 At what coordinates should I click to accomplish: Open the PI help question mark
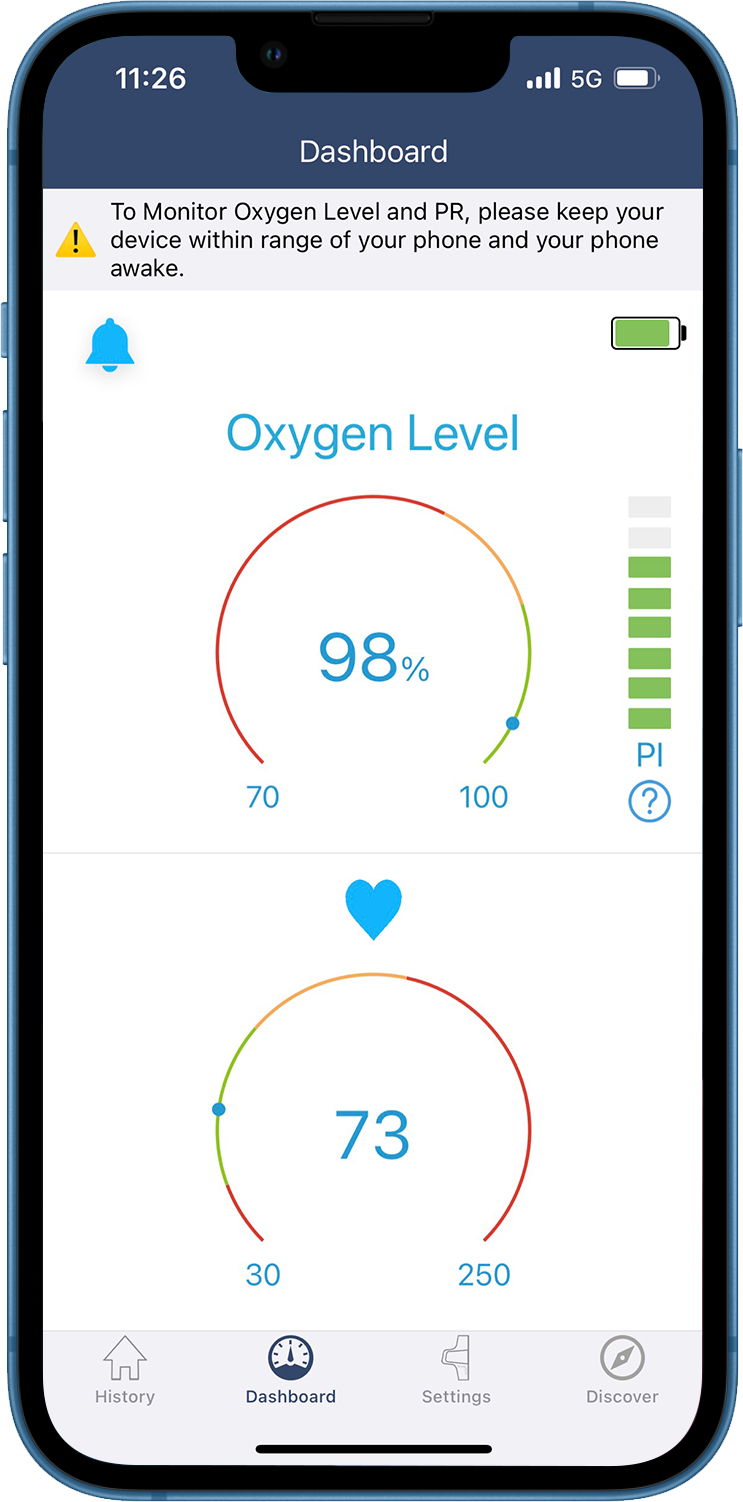(x=649, y=801)
